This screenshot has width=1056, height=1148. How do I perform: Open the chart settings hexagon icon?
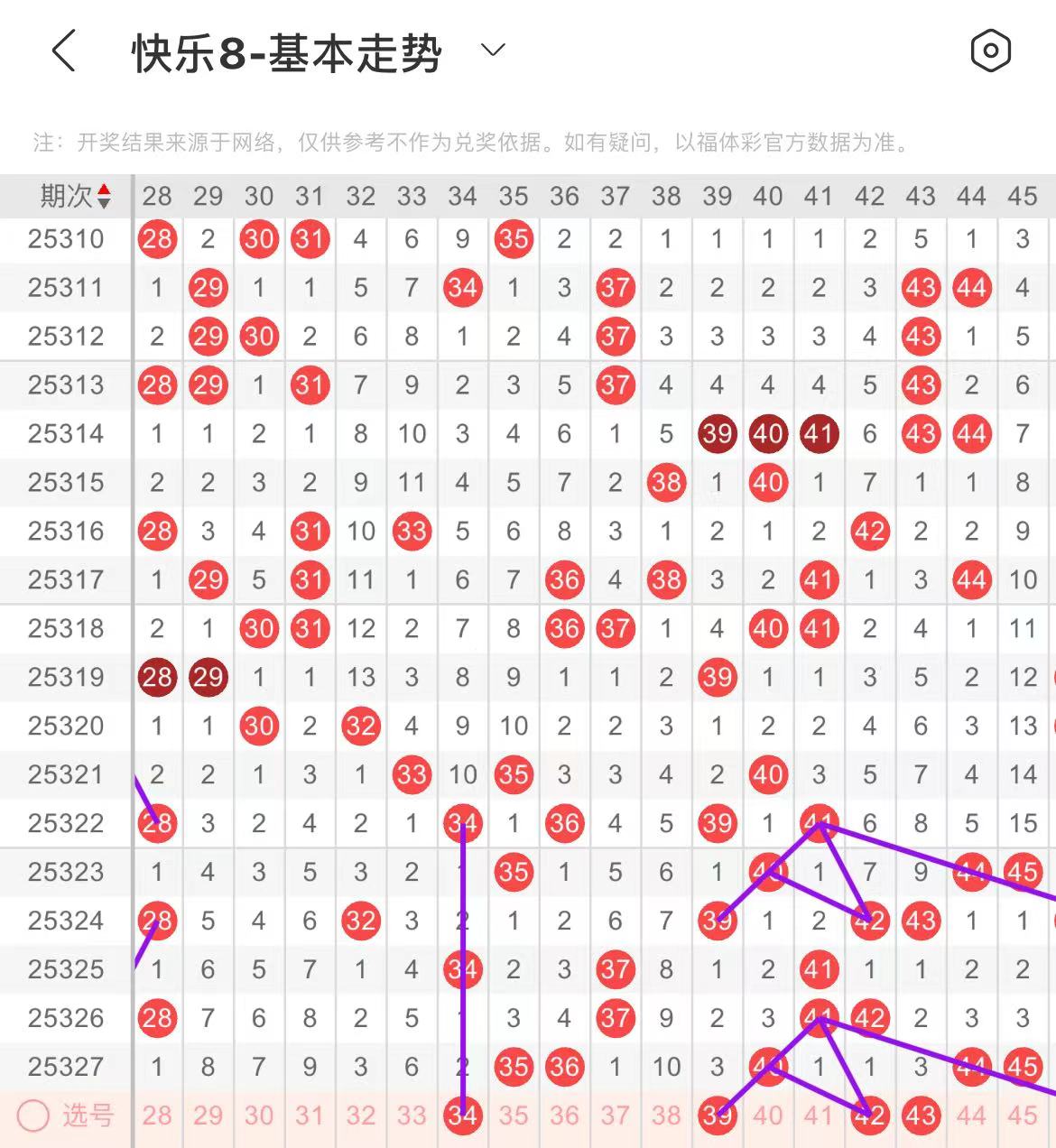pos(990,51)
